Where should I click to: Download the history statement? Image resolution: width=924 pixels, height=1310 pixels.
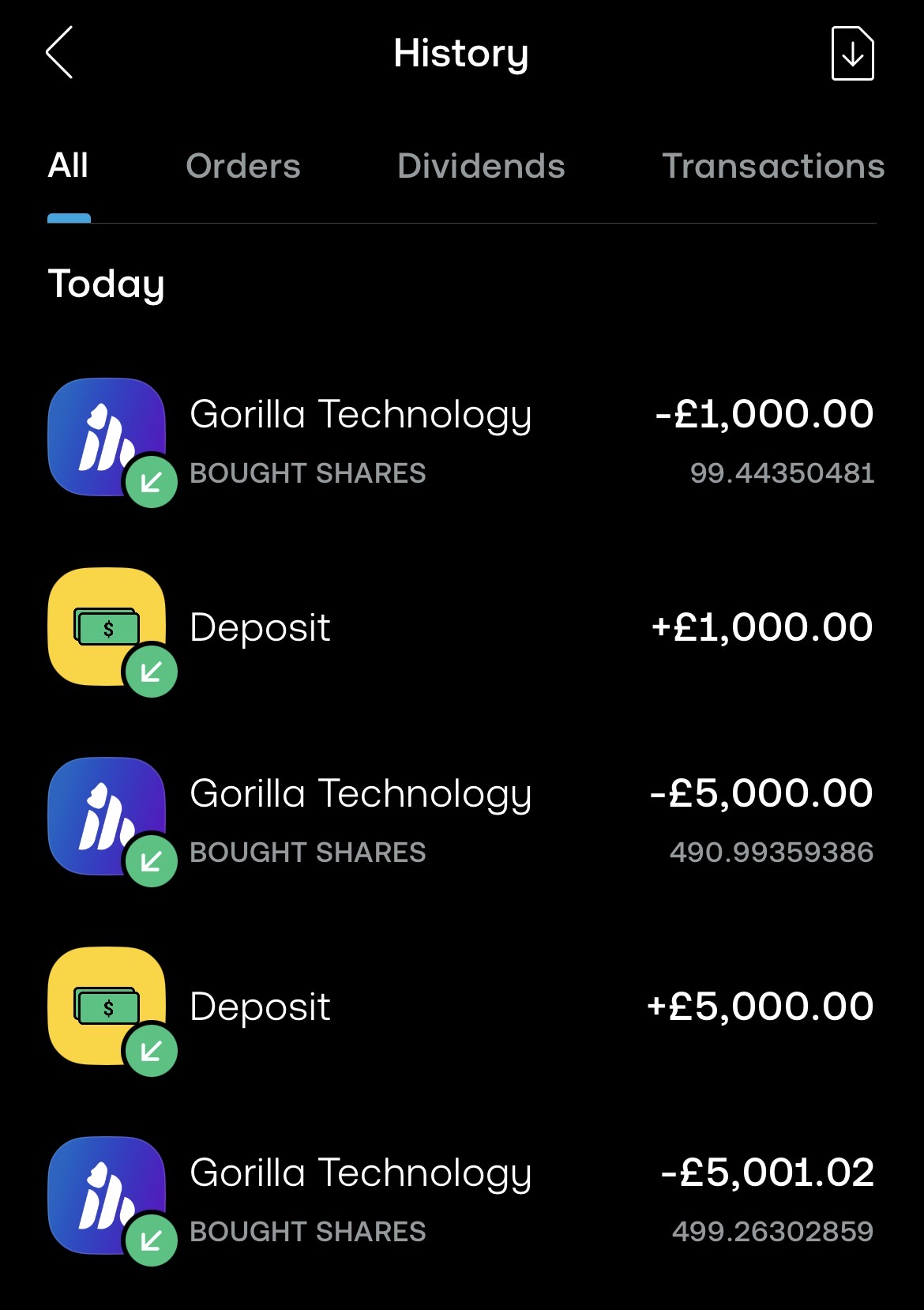[852, 54]
